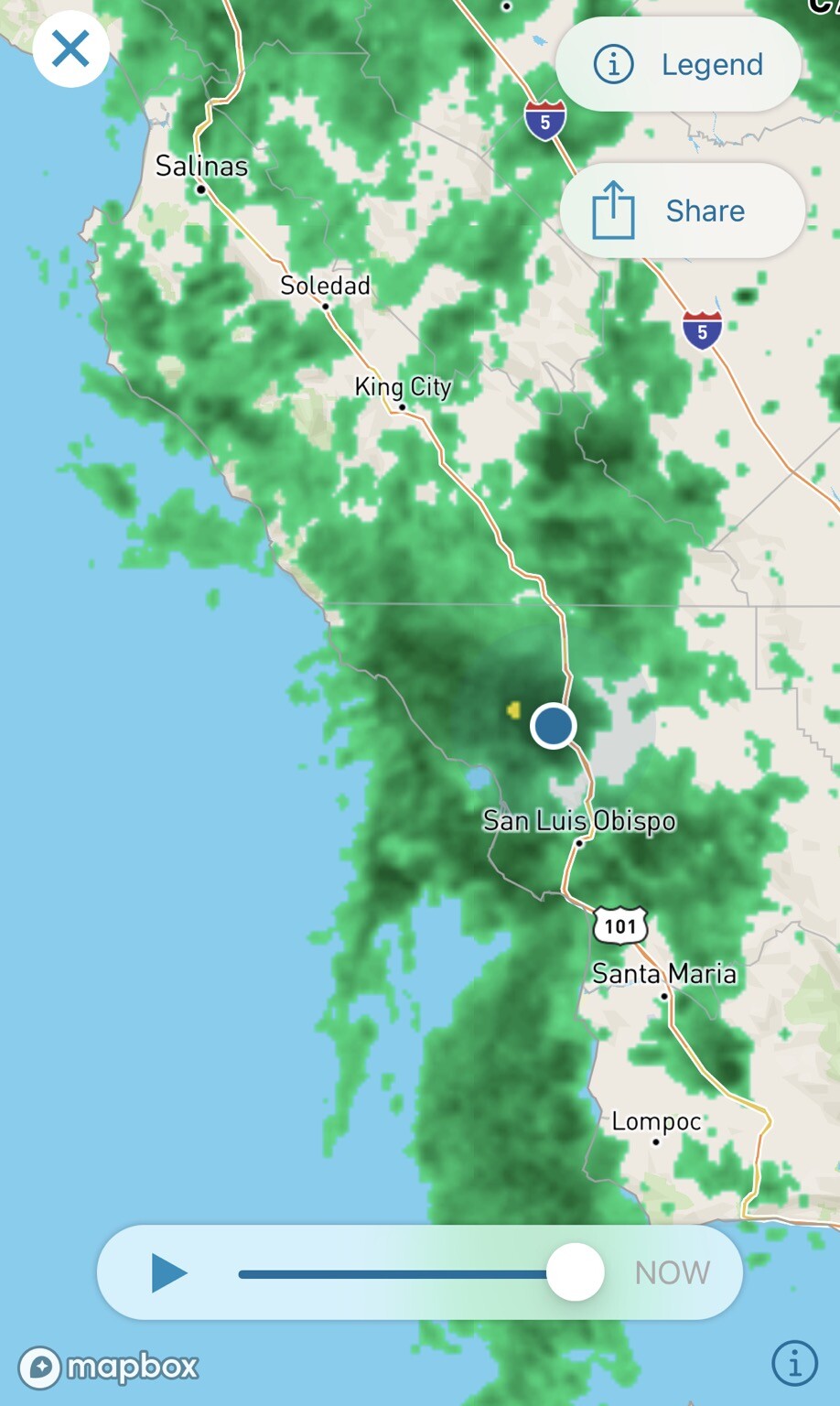
Task: Close the radar map view
Action: pos(70,49)
